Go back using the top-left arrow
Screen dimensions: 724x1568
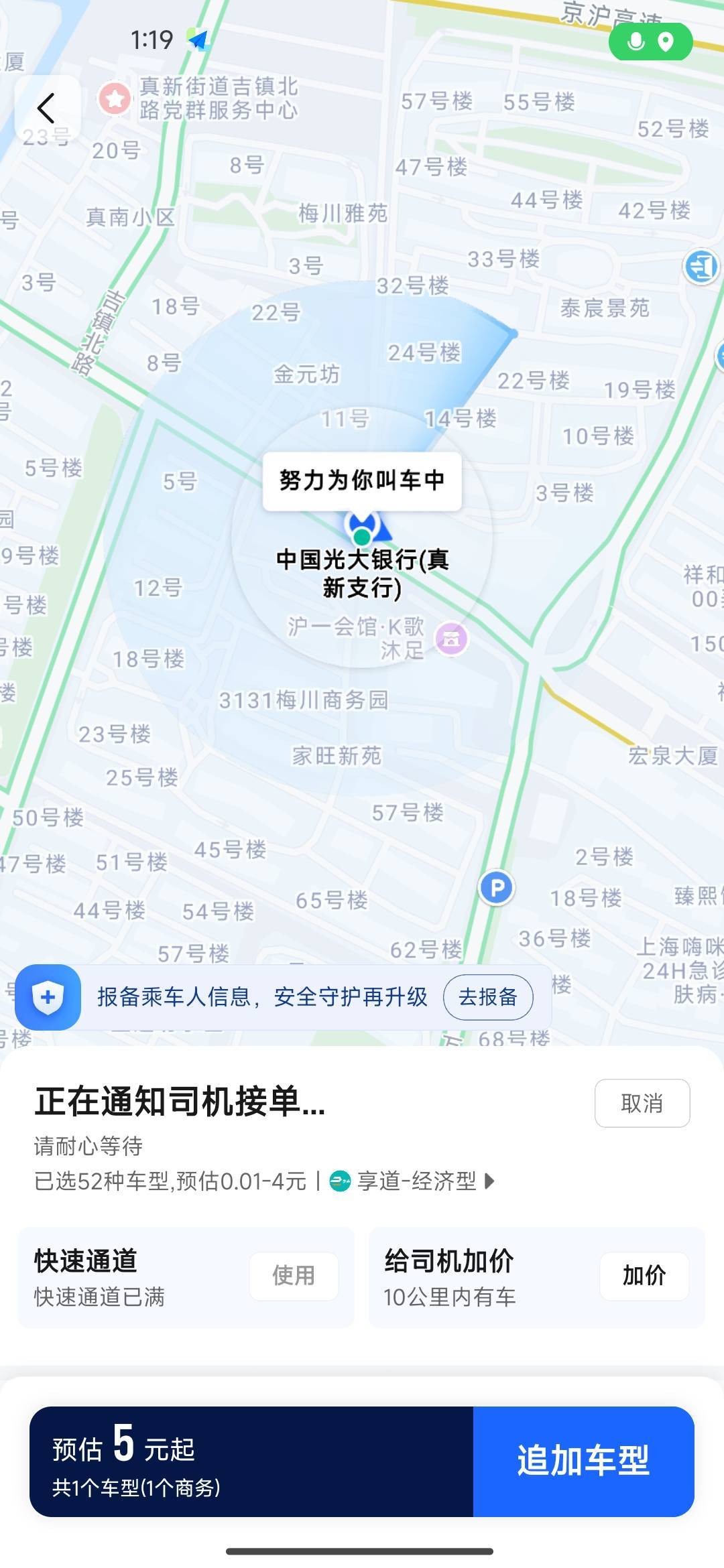tap(46, 108)
